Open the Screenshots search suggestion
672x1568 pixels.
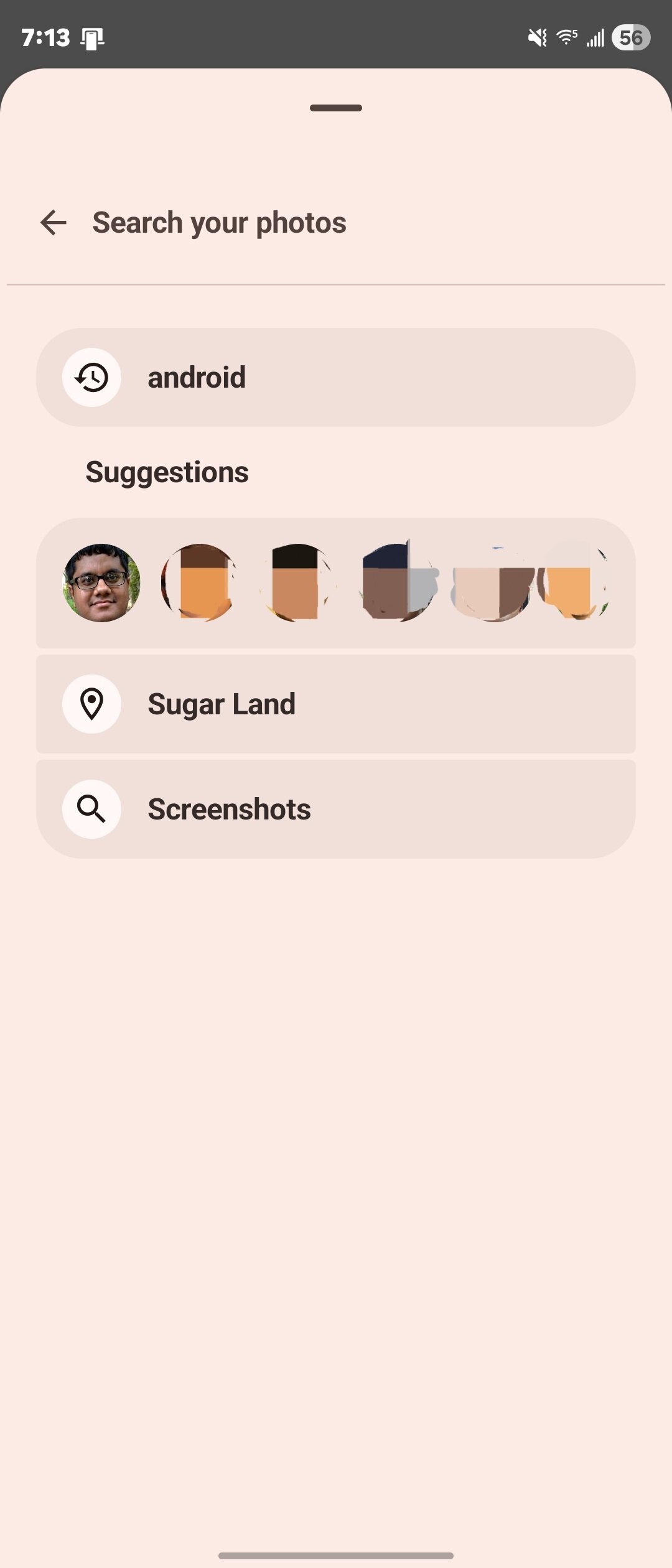click(x=336, y=809)
